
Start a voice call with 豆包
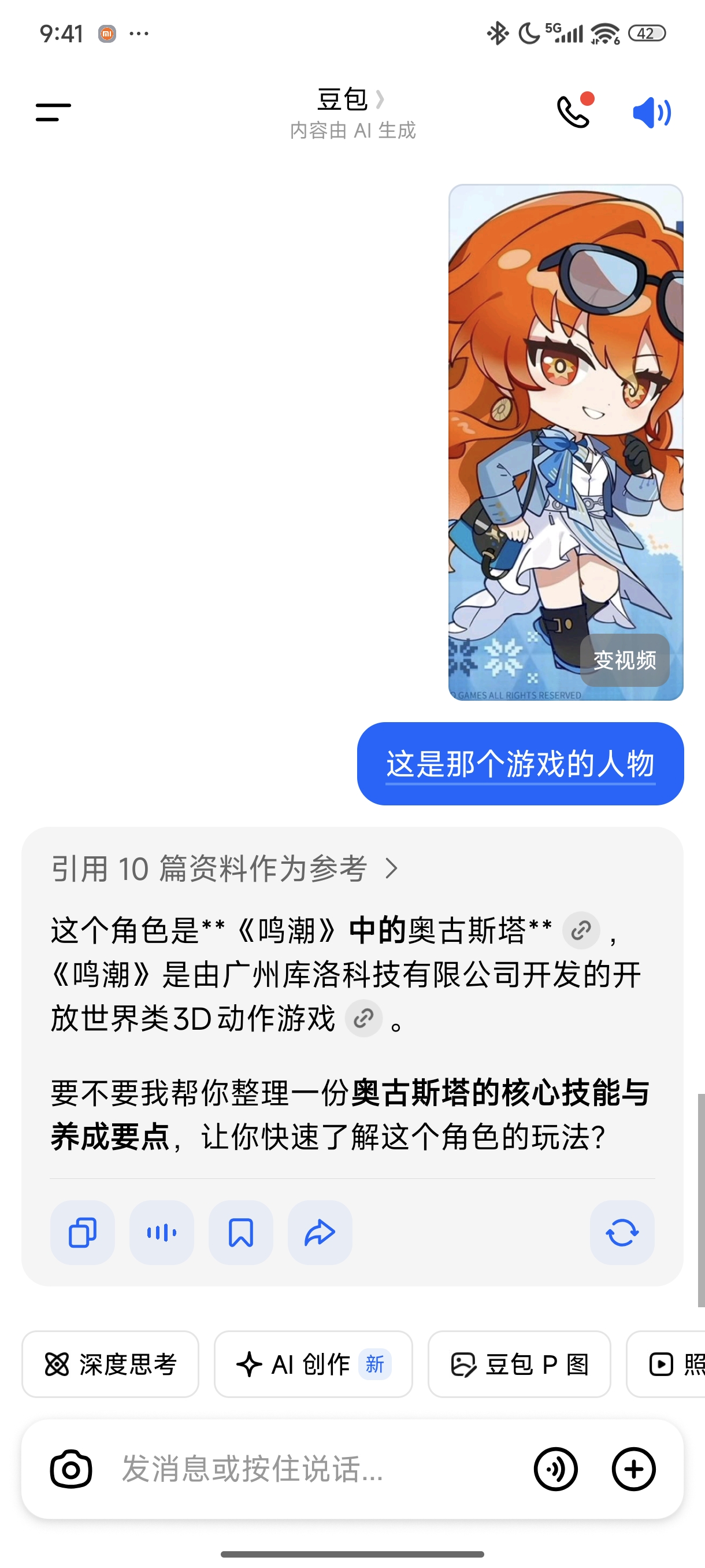(574, 112)
